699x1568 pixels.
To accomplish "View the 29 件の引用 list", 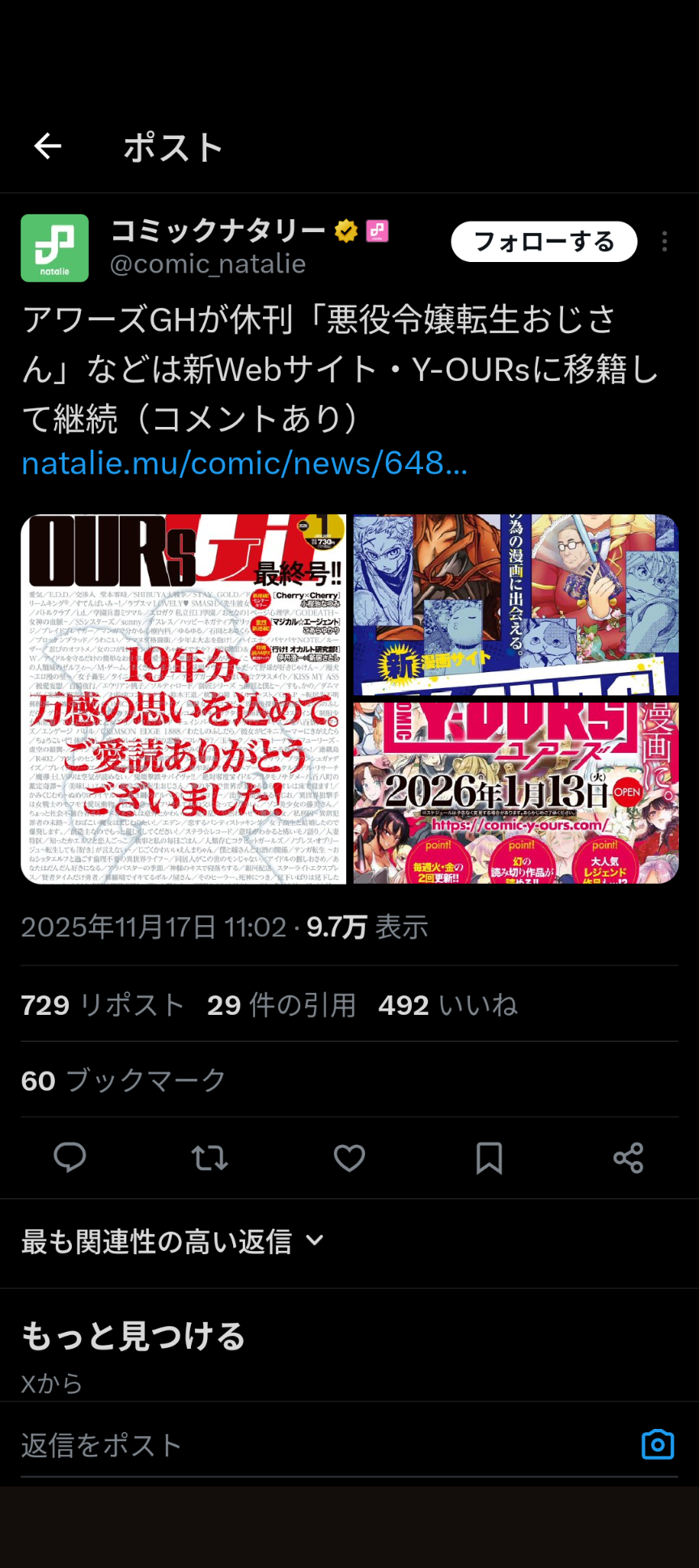I will click(x=282, y=1005).
